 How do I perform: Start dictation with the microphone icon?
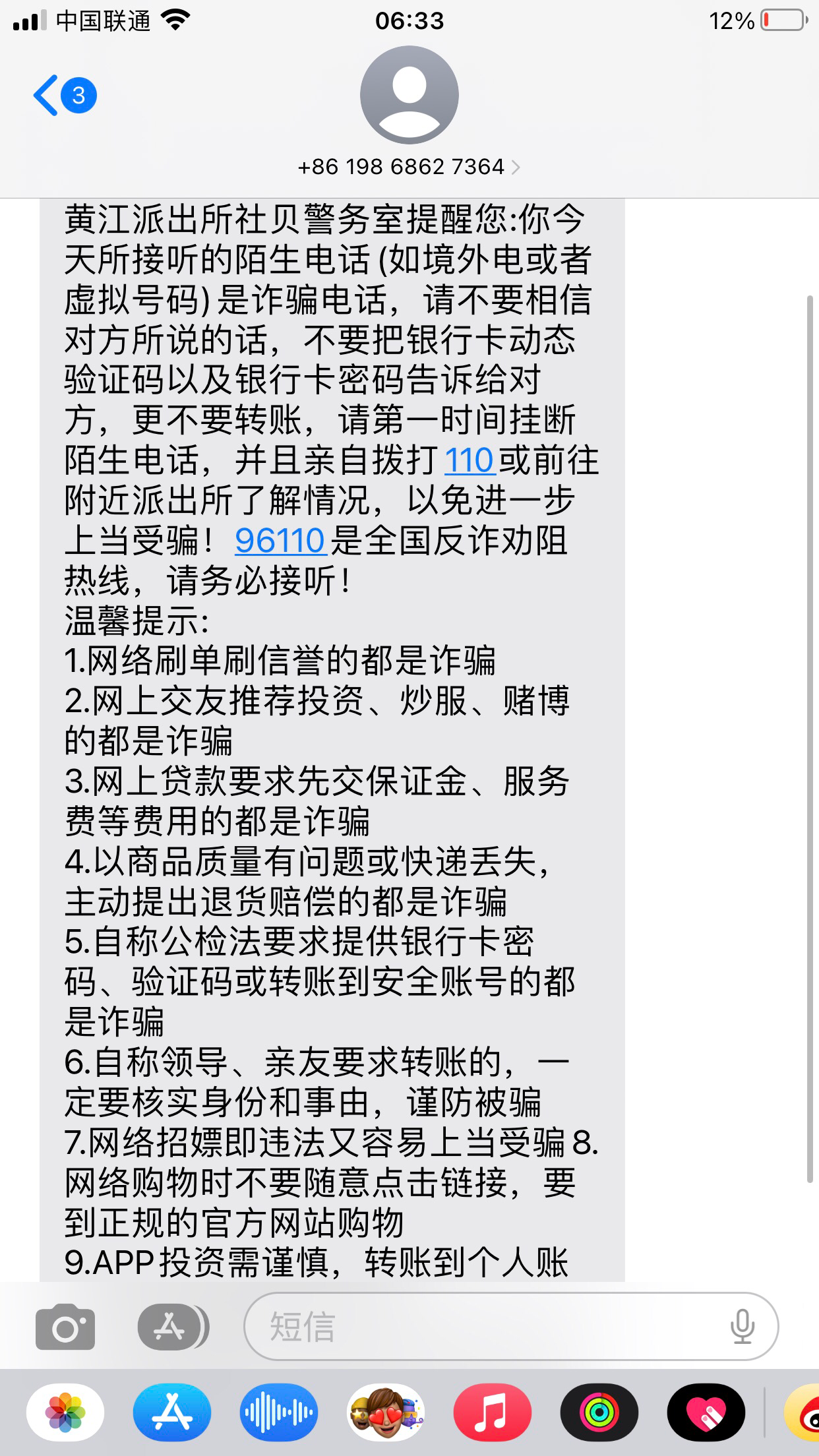click(x=743, y=1326)
